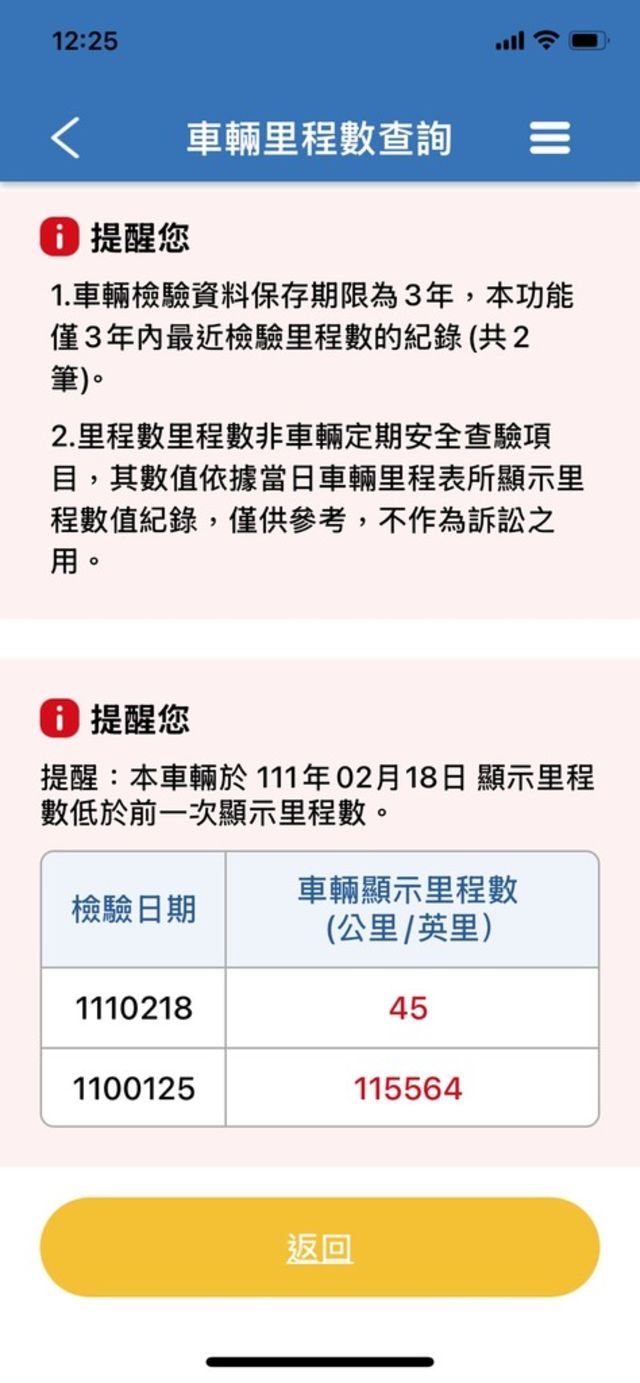Go back using the header arrow

65,138
